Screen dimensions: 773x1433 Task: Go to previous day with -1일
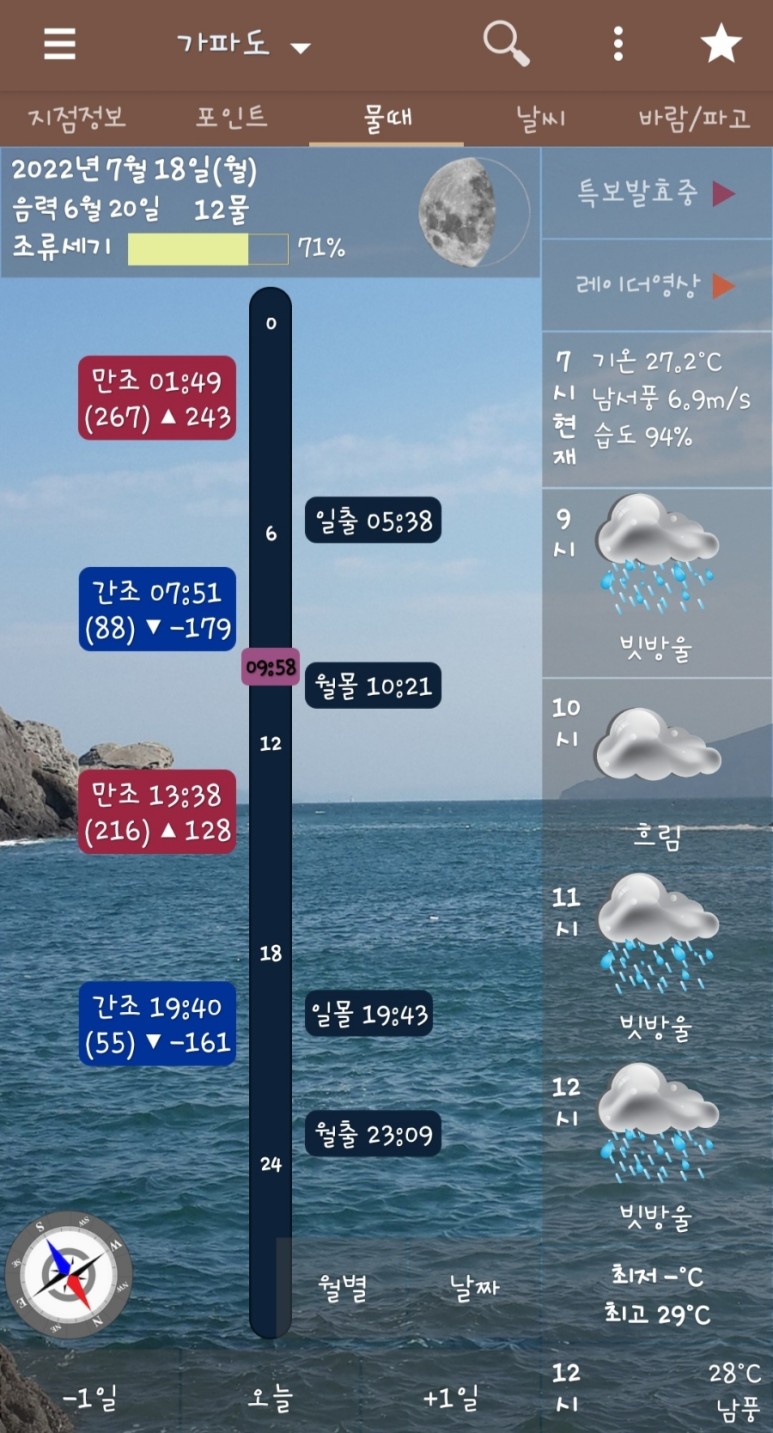[90, 1397]
